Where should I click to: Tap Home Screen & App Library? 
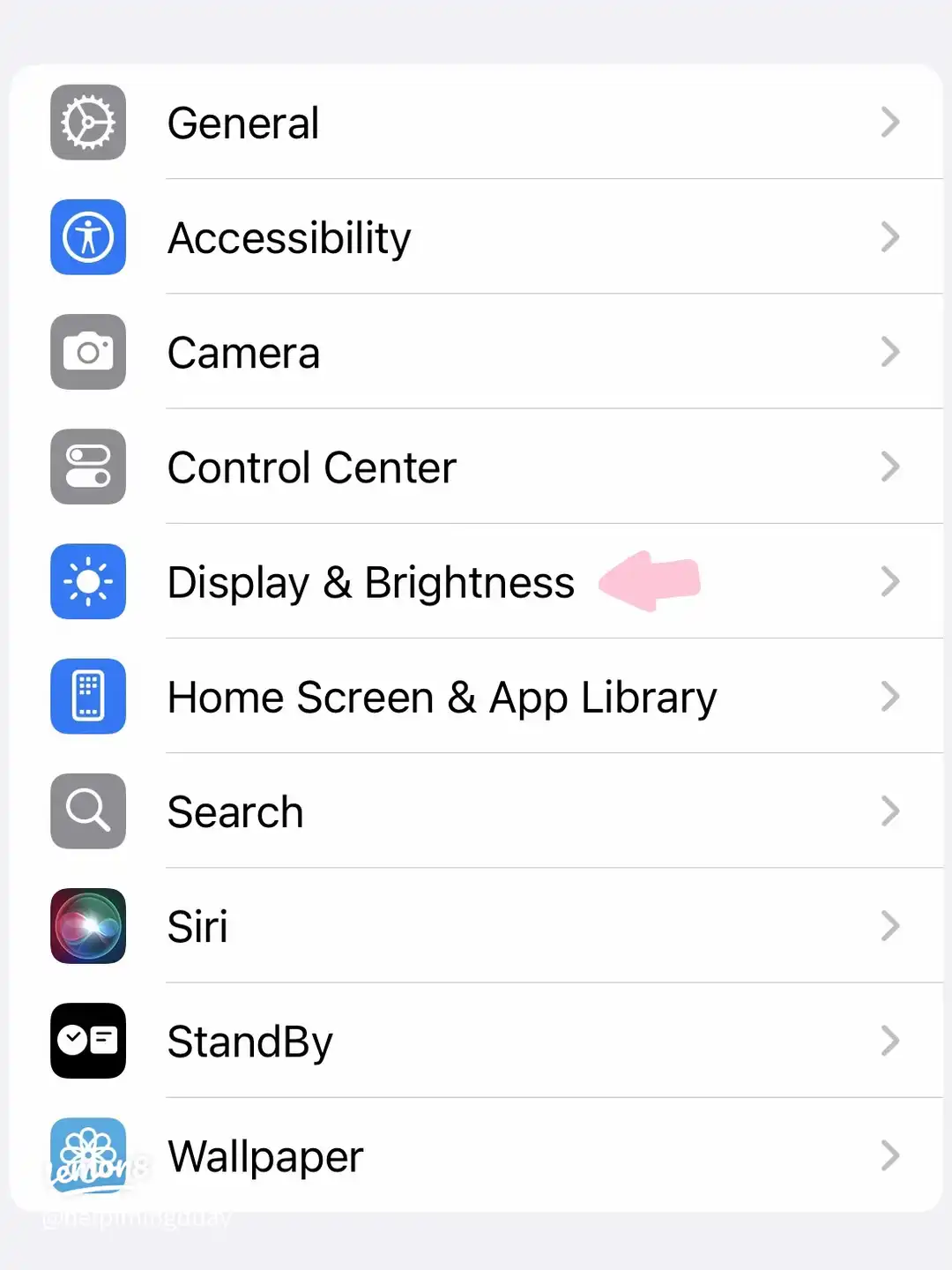pyautogui.click(x=476, y=697)
